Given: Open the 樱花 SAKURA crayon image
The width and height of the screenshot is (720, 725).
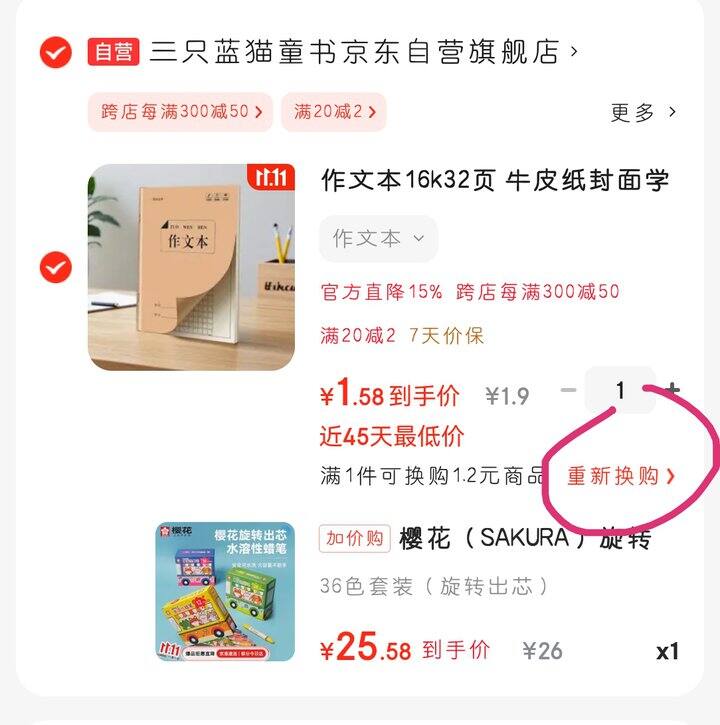Looking at the screenshot, I should pos(225,590).
